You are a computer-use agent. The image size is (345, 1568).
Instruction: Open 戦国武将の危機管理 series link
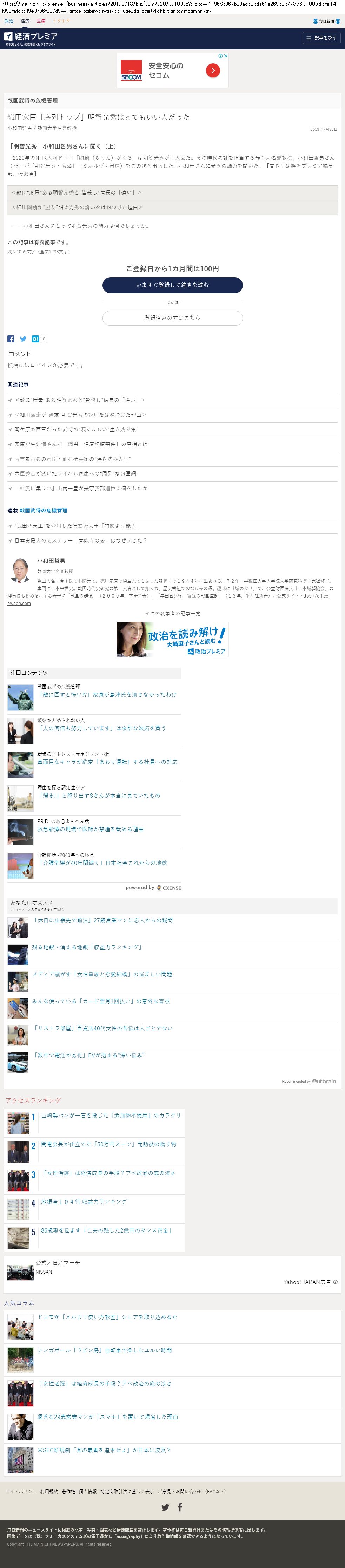tap(43, 511)
